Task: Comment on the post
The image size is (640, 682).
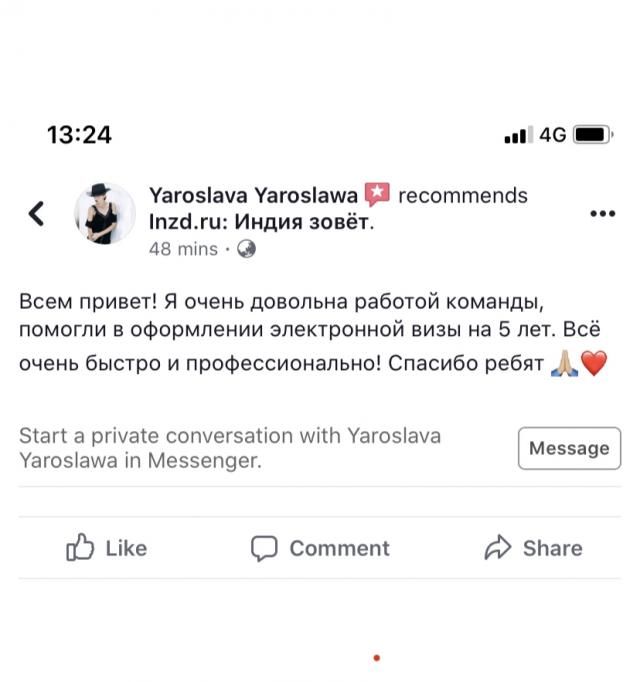Action: [320, 548]
